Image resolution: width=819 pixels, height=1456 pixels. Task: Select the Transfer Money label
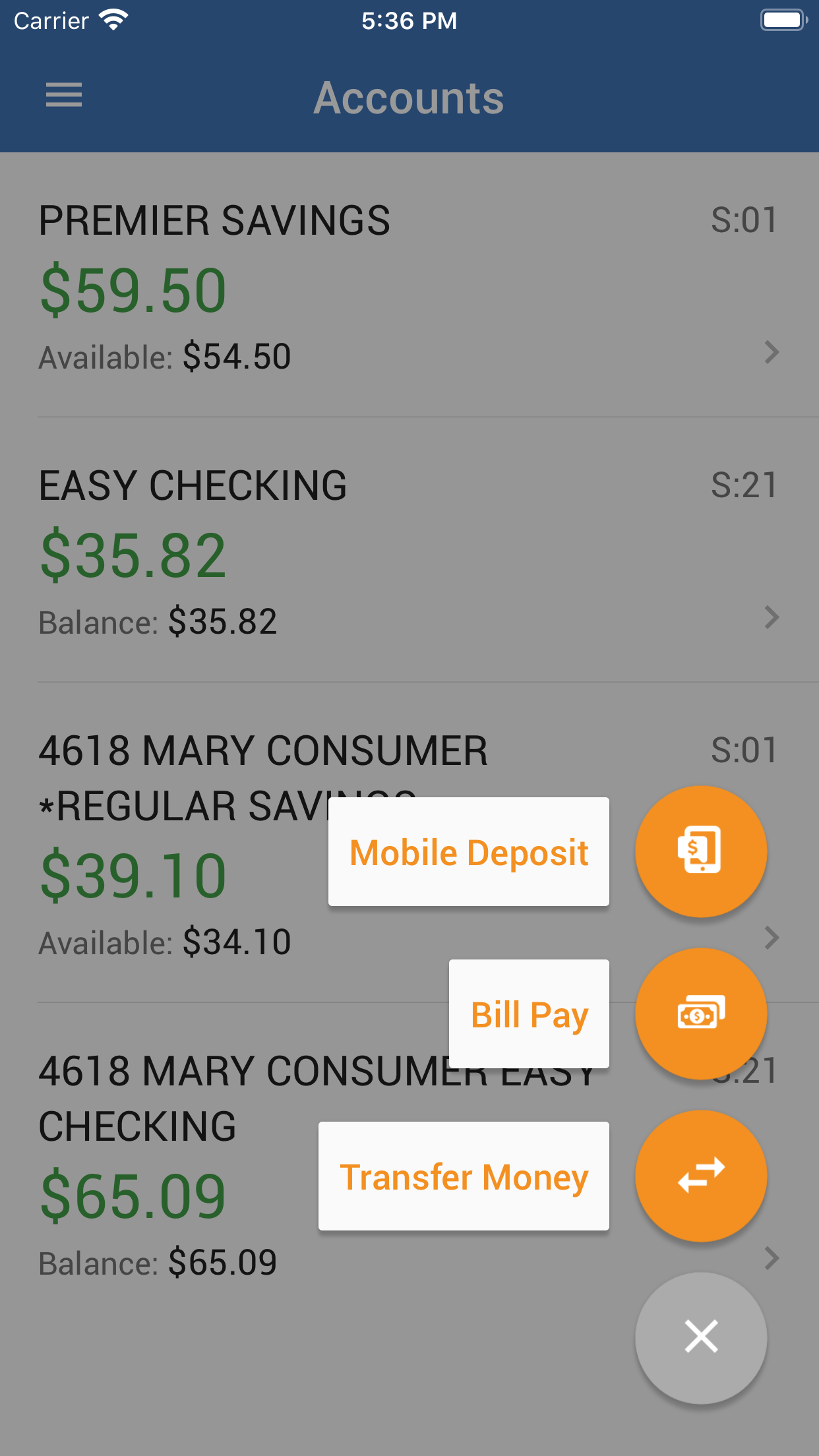pyautogui.click(x=464, y=1176)
